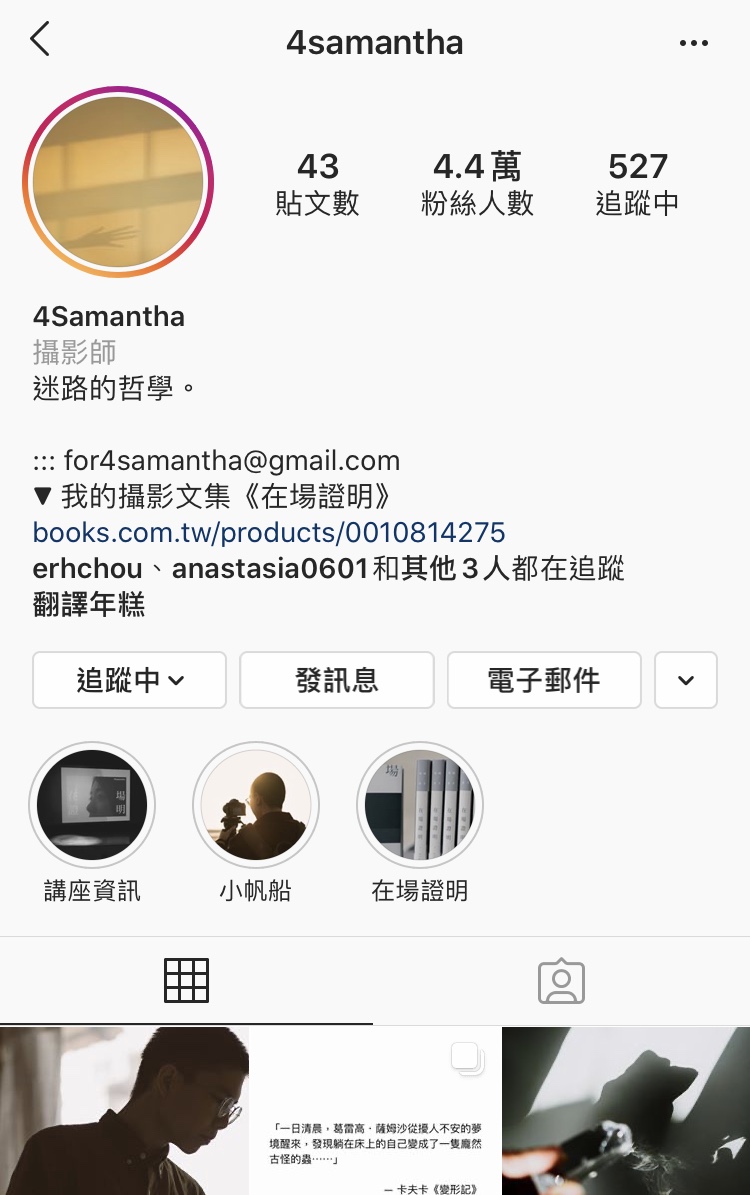Open the books.com.tw product link

point(269,531)
